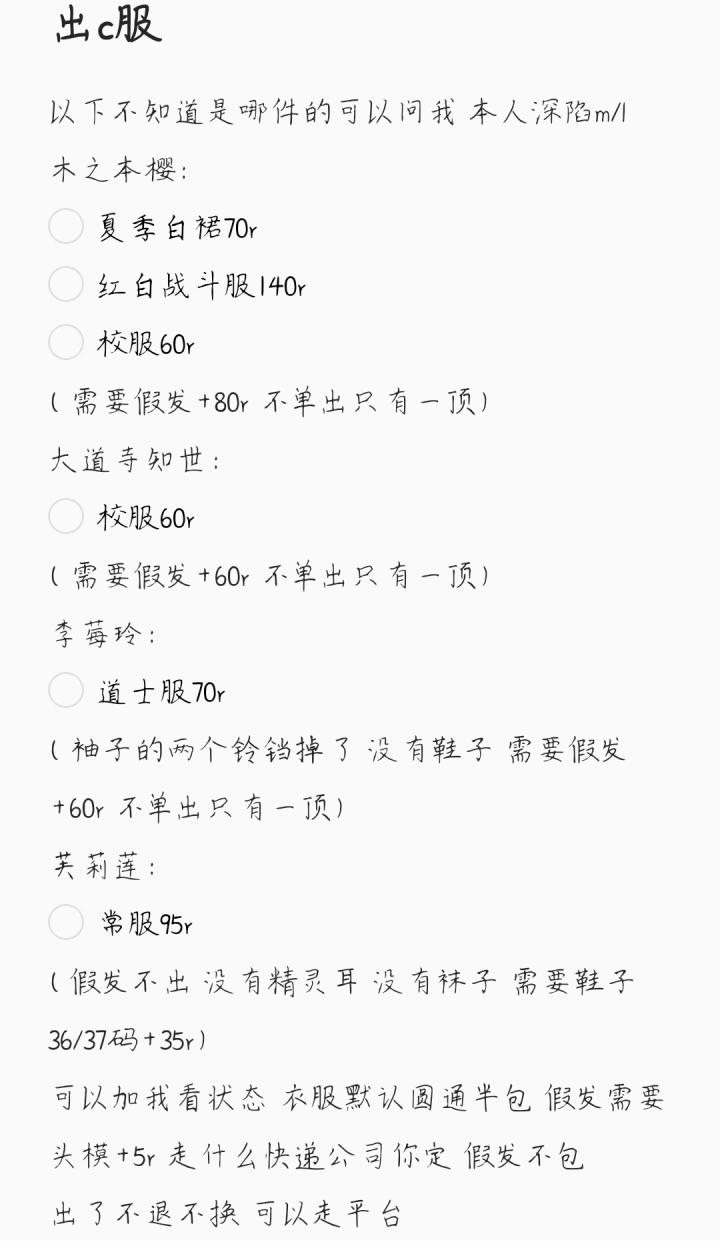Mark 校服60r under 木之本樱 as done
Screen dimensions: 720x1250
(66, 343)
